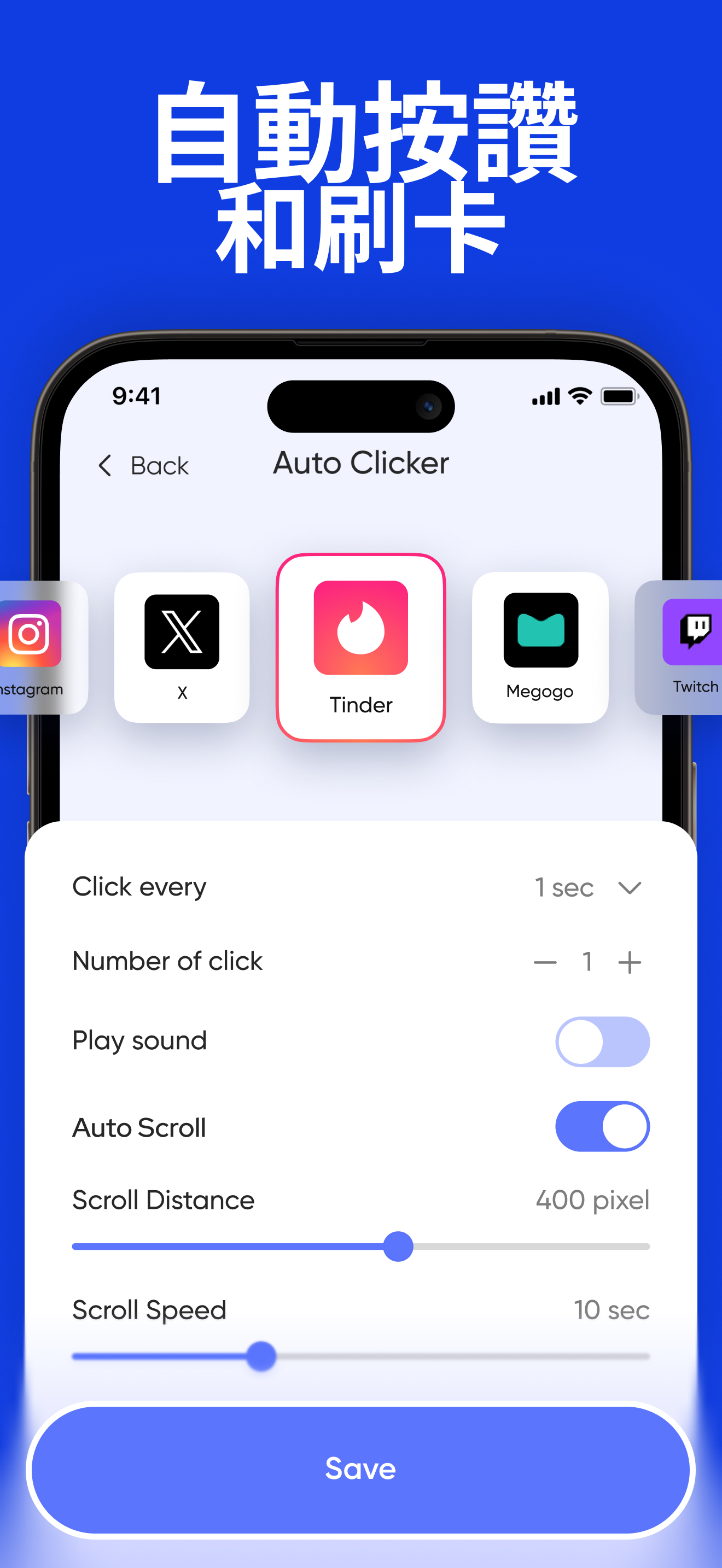This screenshot has height=1568, width=722.
Task: Tap the back chevron icon
Action: pyautogui.click(x=106, y=466)
